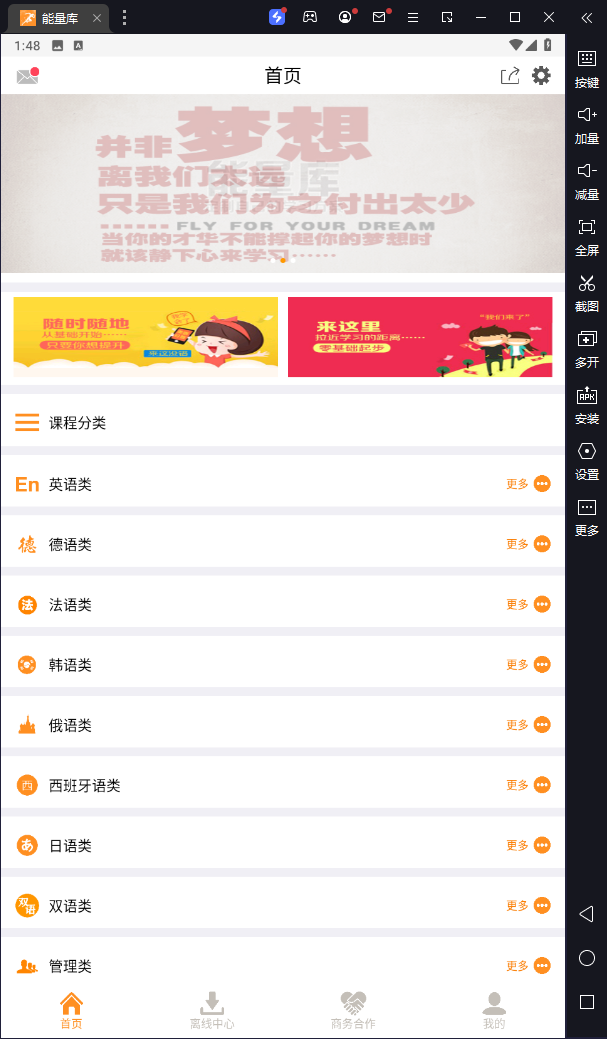Go to the 我的 tab

[494, 1010]
